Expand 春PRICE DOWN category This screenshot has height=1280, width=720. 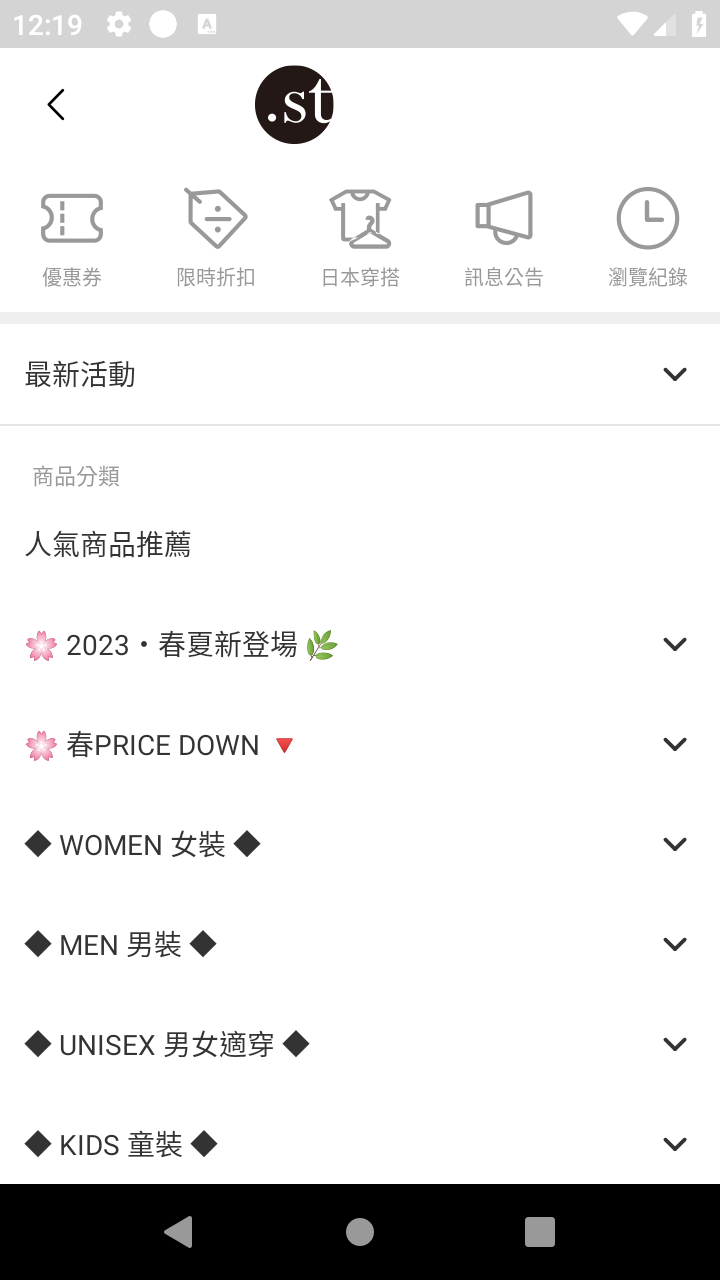(x=360, y=744)
